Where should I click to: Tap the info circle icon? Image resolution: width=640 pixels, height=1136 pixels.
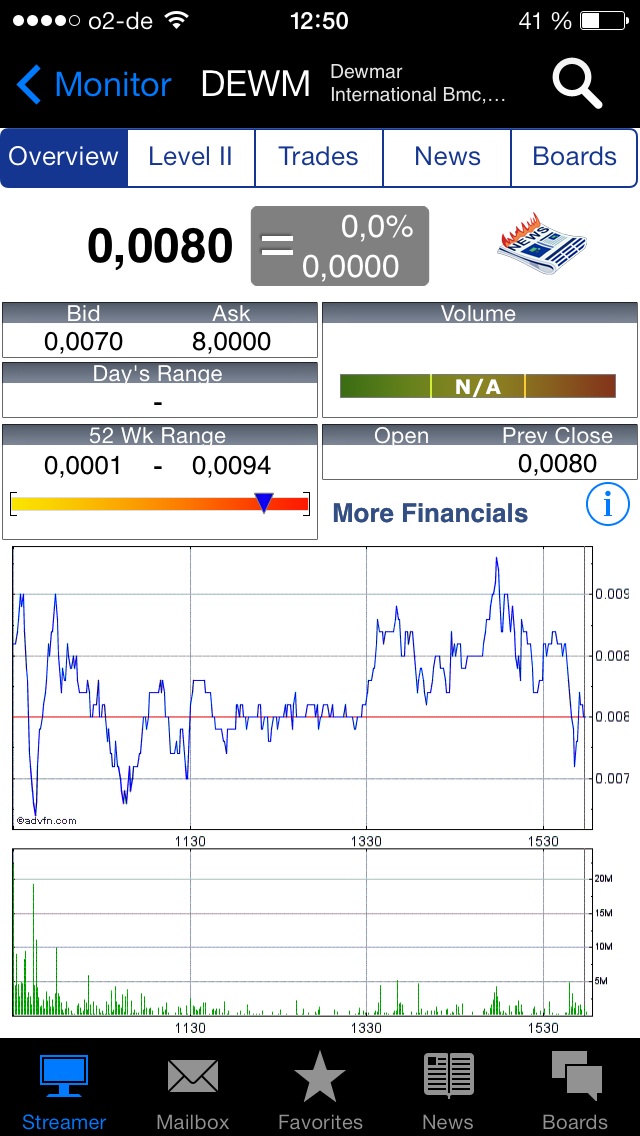(x=607, y=505)
